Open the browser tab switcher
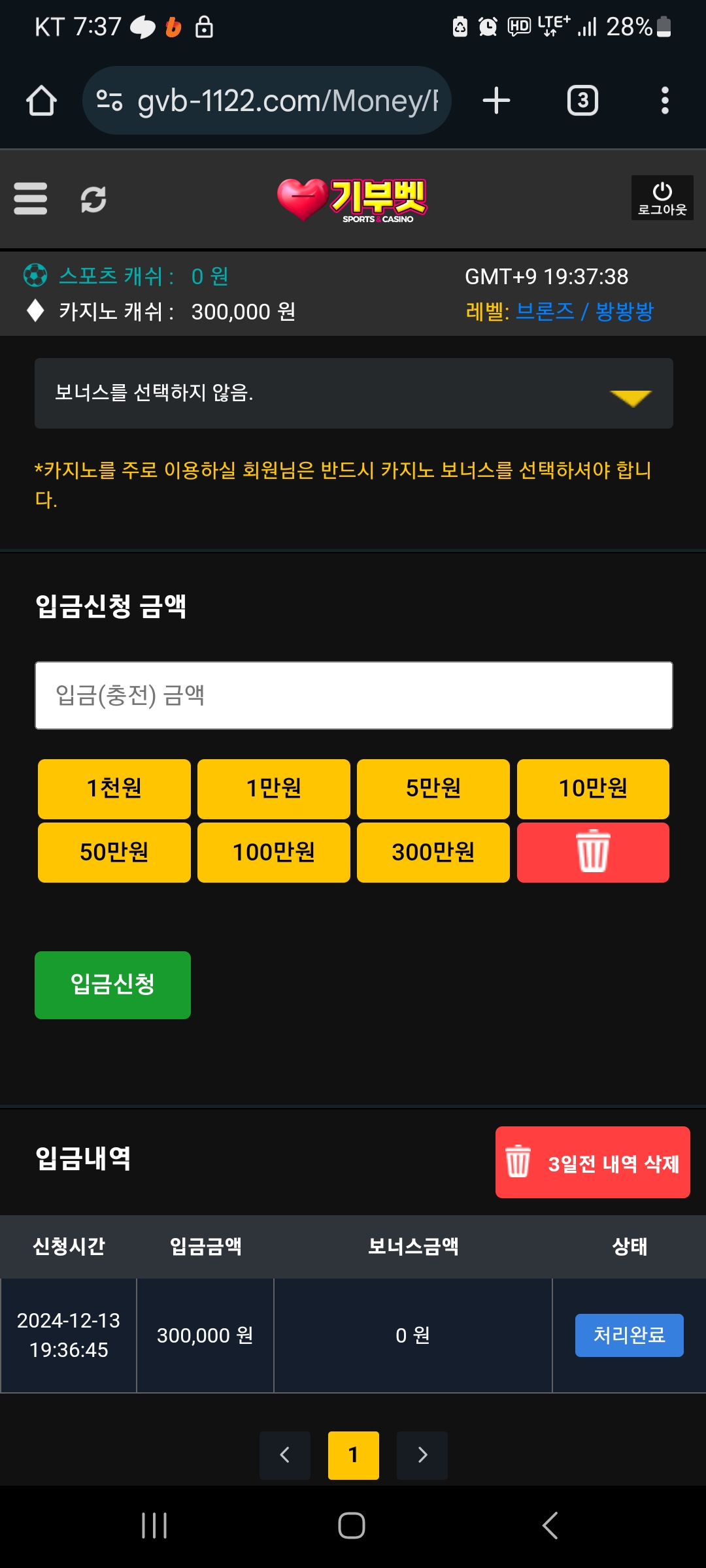 582,101
